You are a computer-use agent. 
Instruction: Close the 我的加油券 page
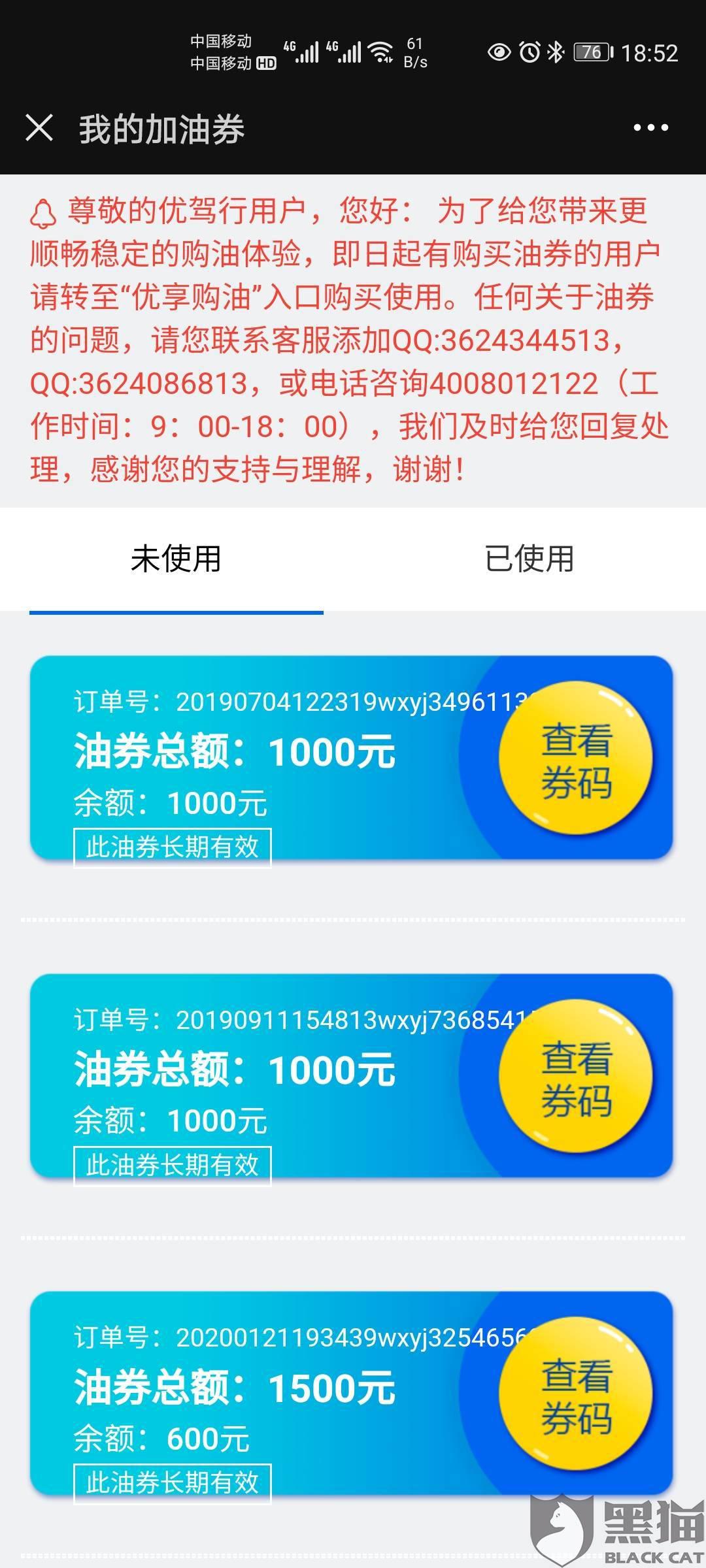pos(39,127)
